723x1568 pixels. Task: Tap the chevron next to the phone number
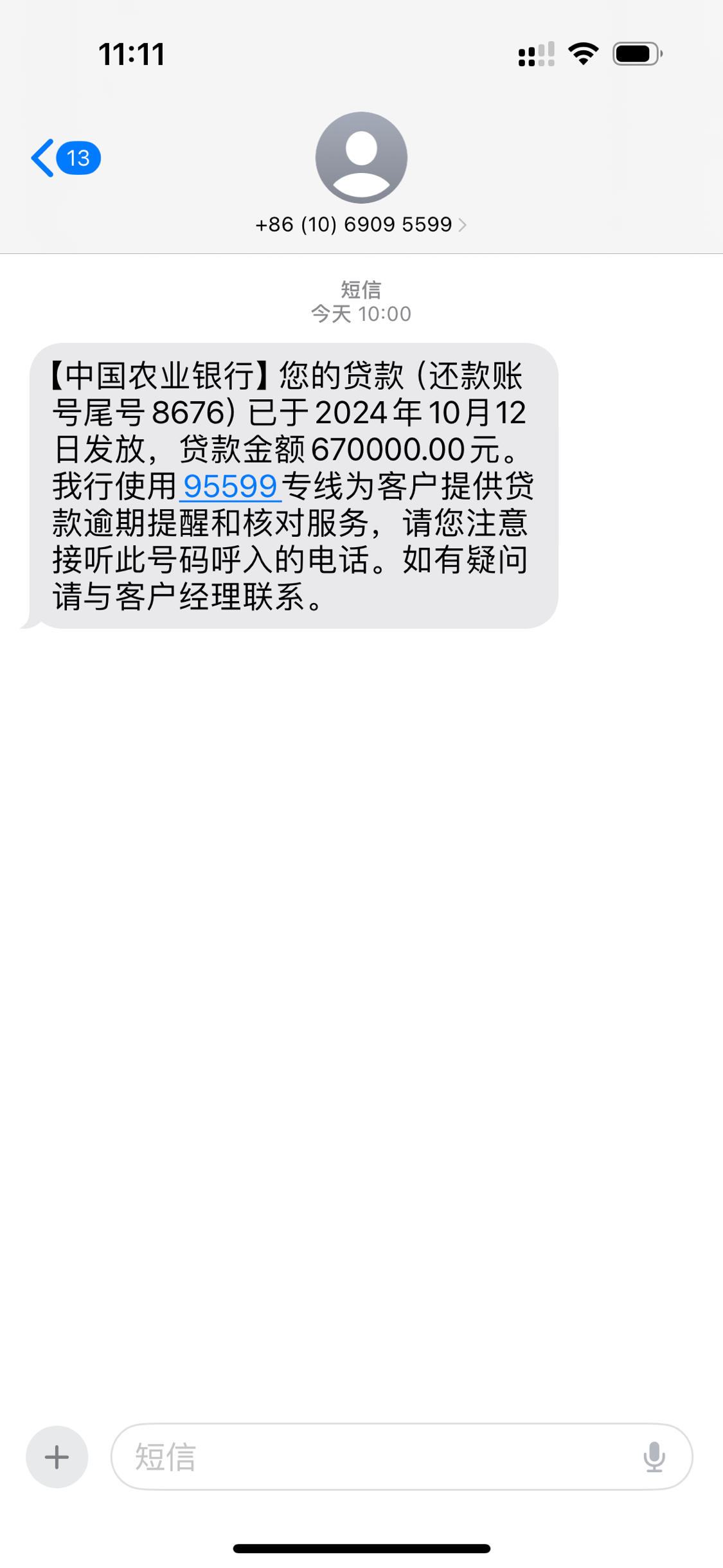(464, 224)
